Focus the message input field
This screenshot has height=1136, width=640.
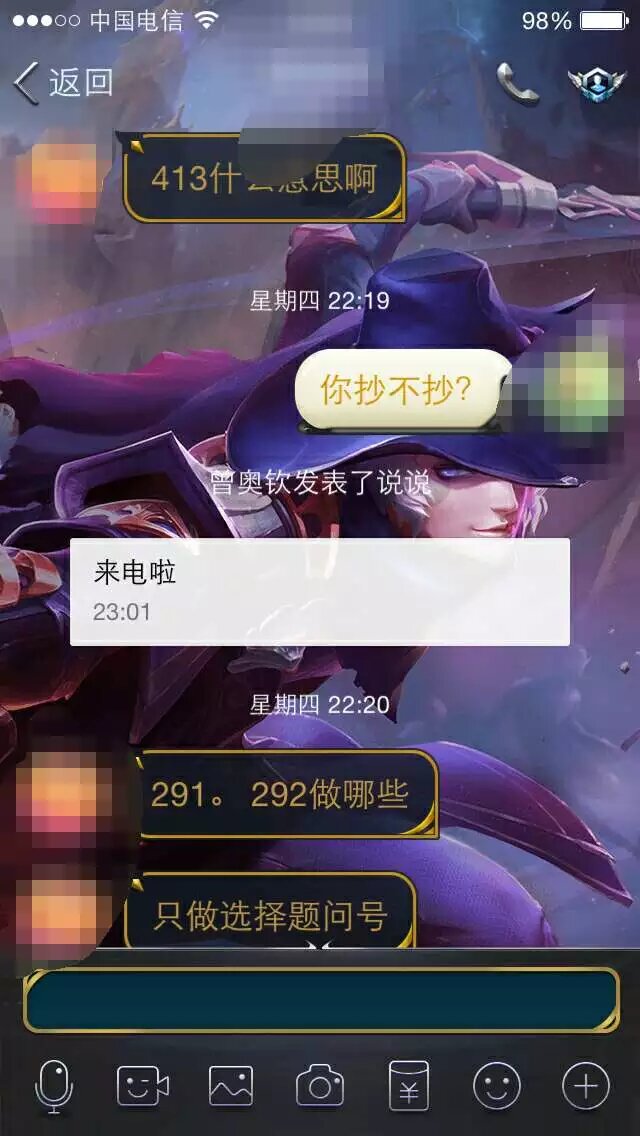[x=320, y=1000]
